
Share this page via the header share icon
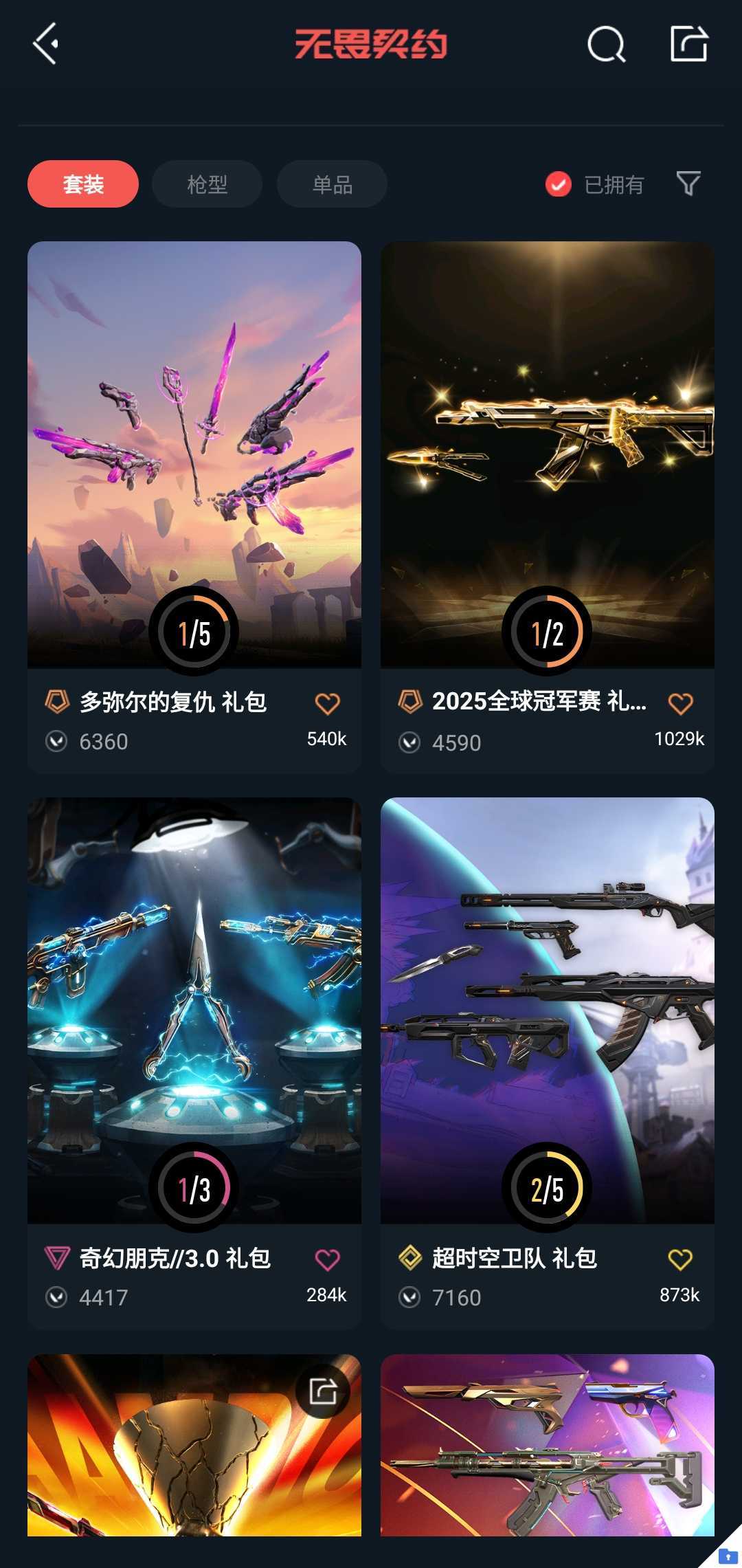coord(689,43)
